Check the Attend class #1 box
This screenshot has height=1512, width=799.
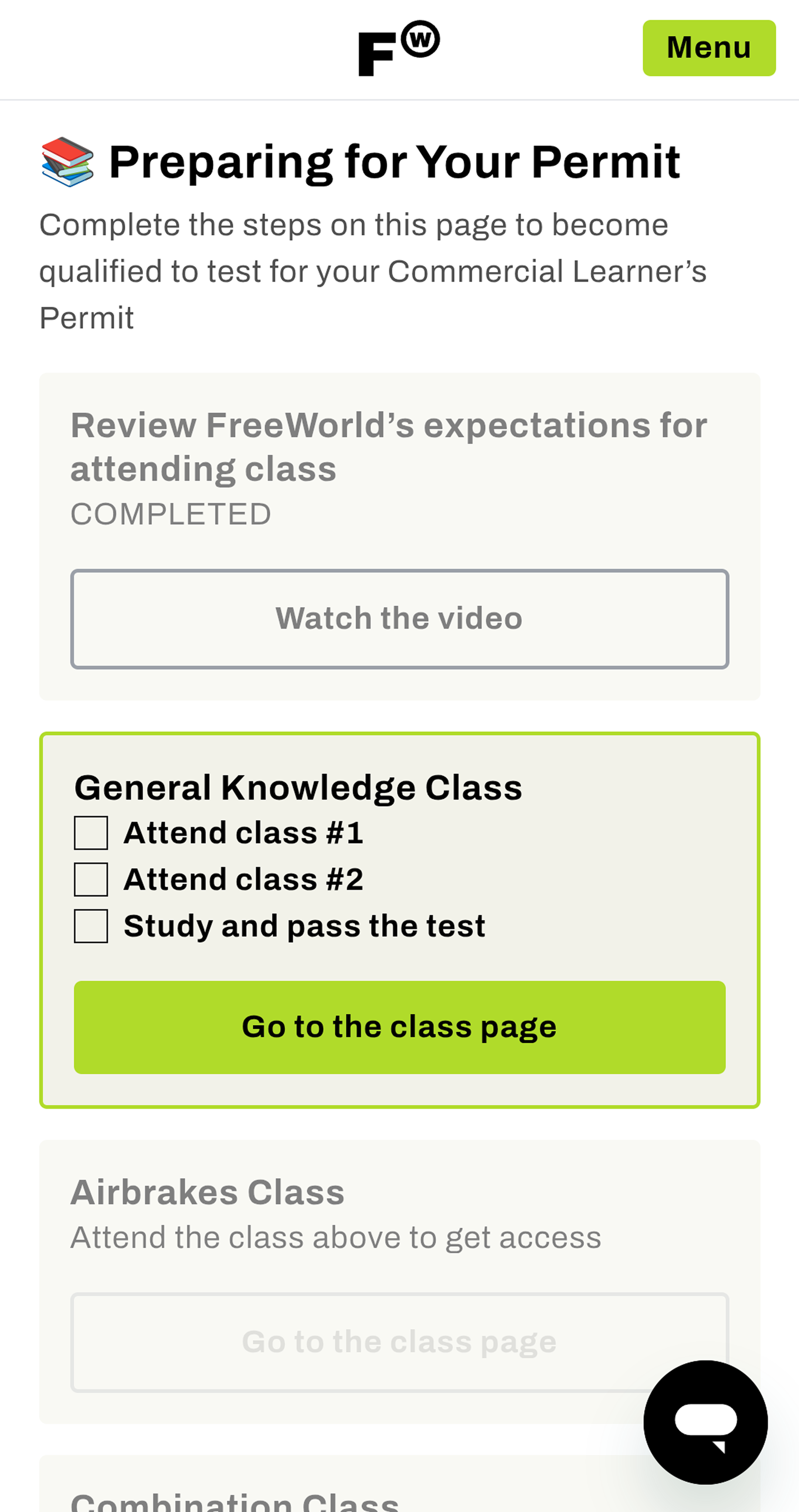tap(91, 833)
